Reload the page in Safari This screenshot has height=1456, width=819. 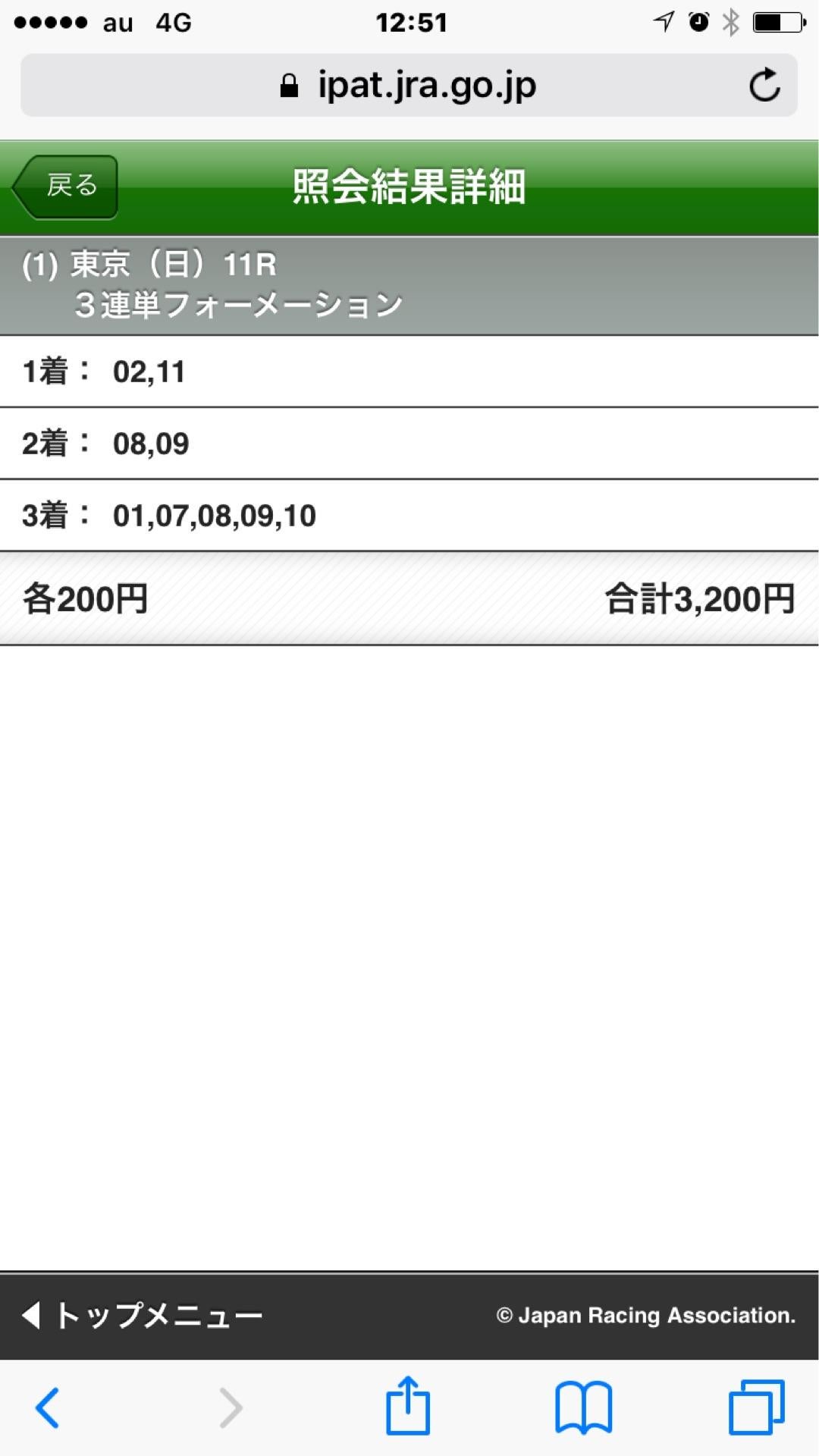click(764, 85)
